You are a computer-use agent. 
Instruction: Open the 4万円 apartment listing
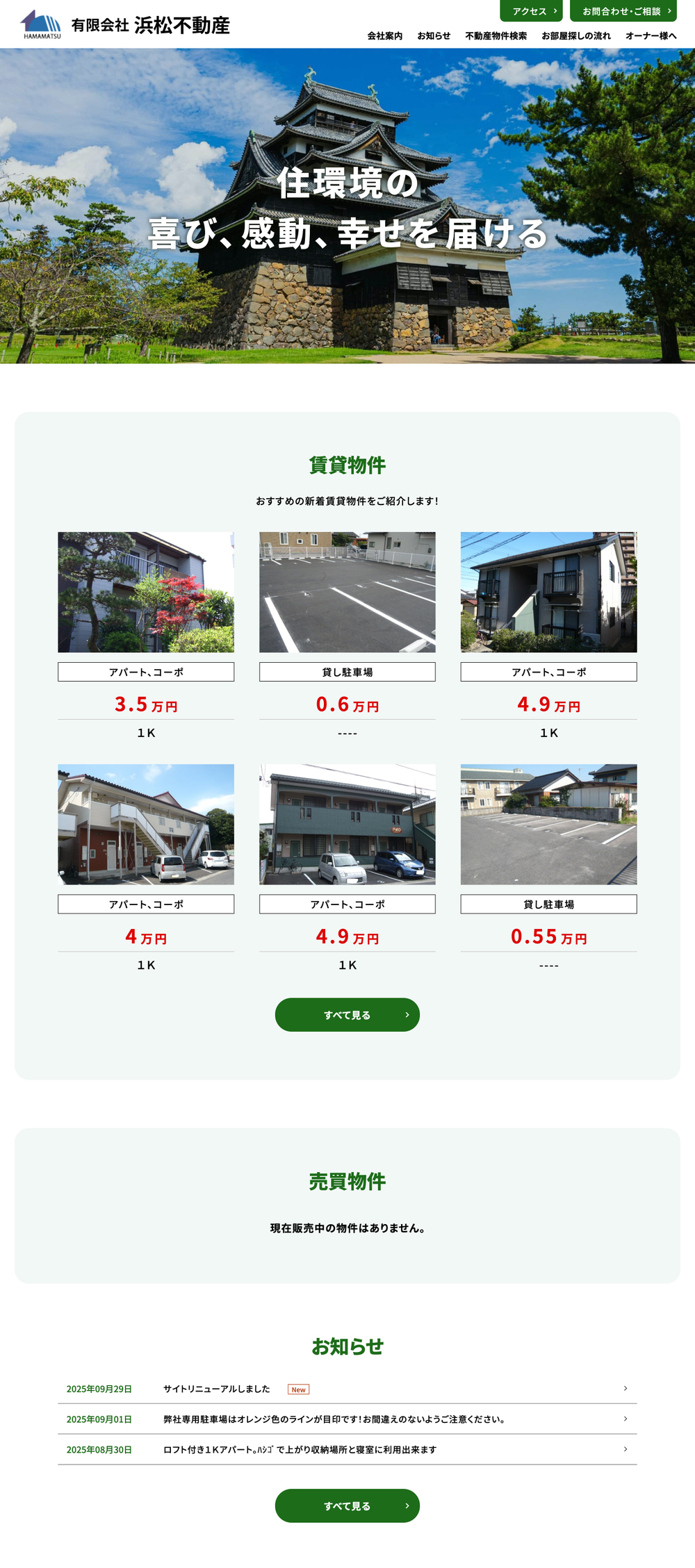146,825
